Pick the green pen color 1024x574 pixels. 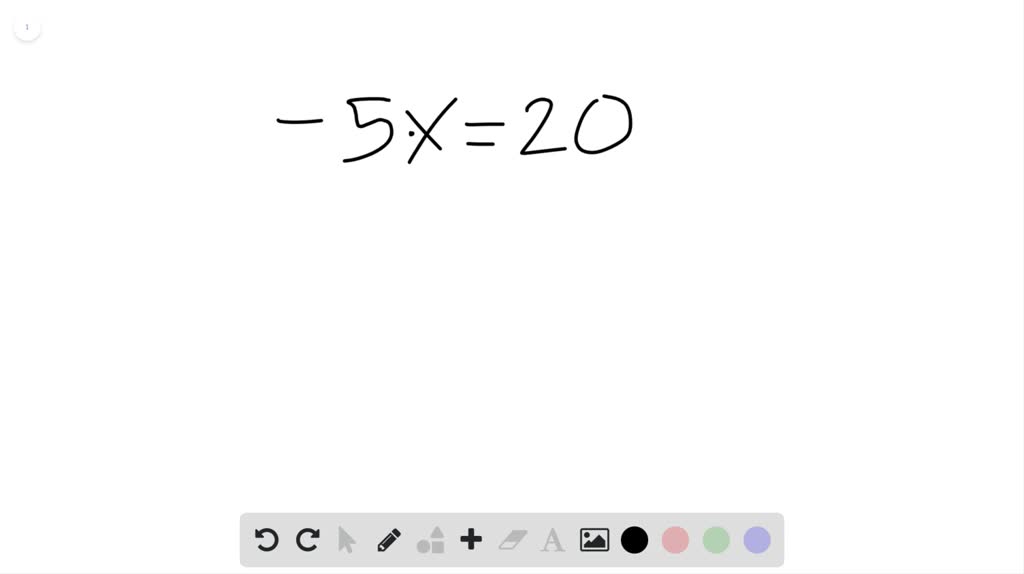click(x=716, y=540)
